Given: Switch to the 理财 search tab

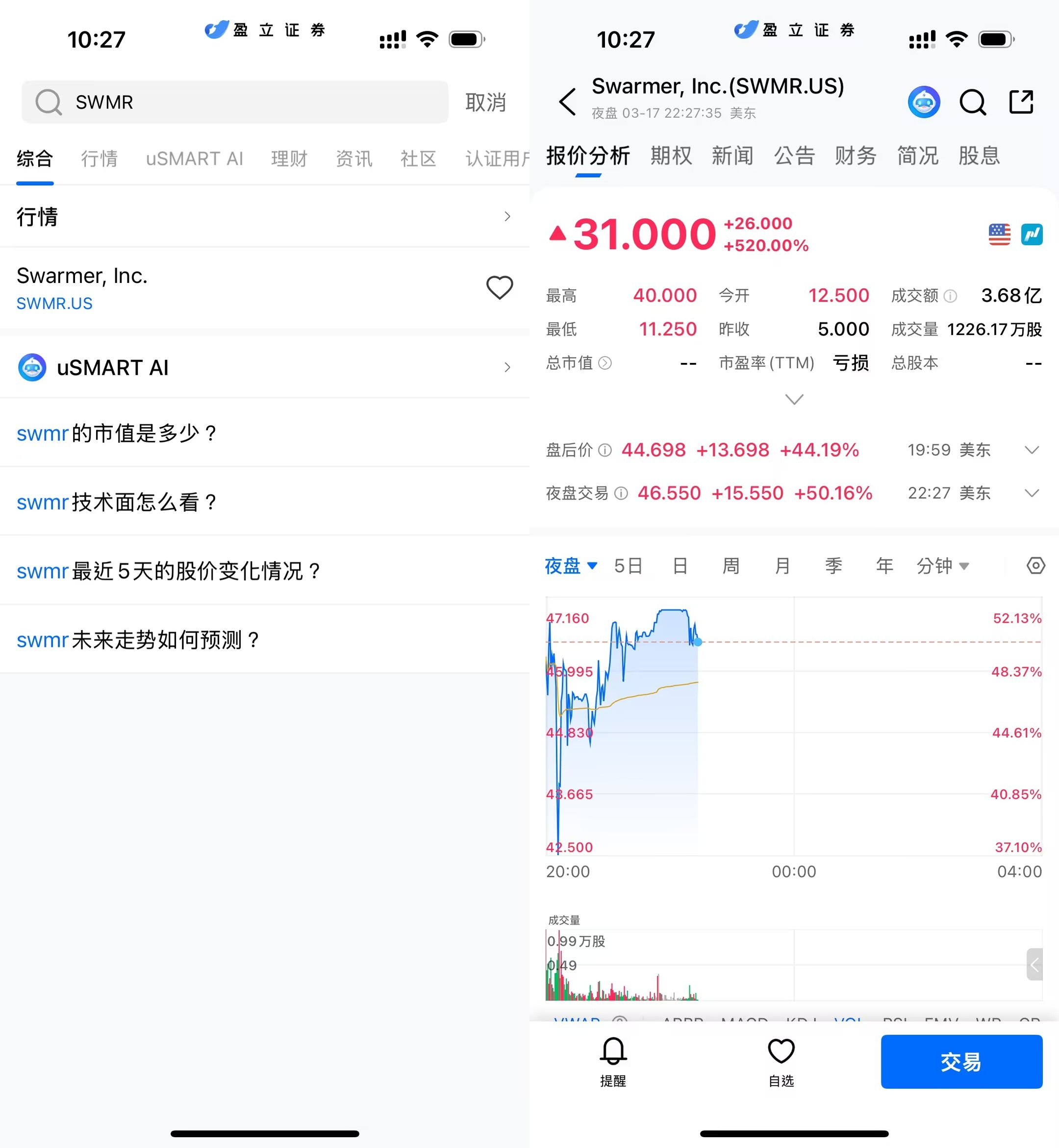Looking at the screenshot, I should pyautogui.click(x=289, y=158).
